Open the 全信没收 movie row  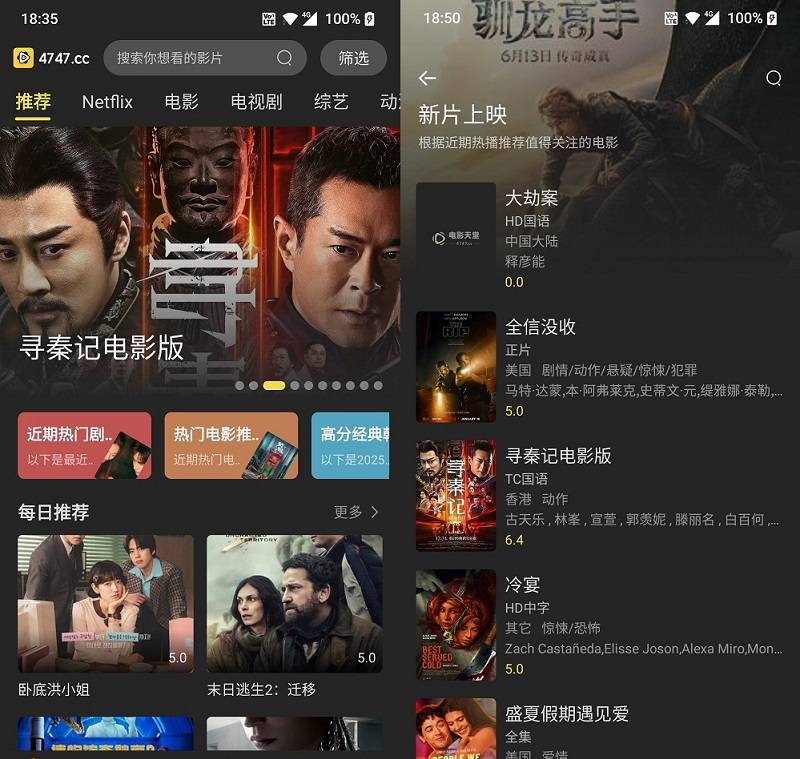click(x=600, y=367)
